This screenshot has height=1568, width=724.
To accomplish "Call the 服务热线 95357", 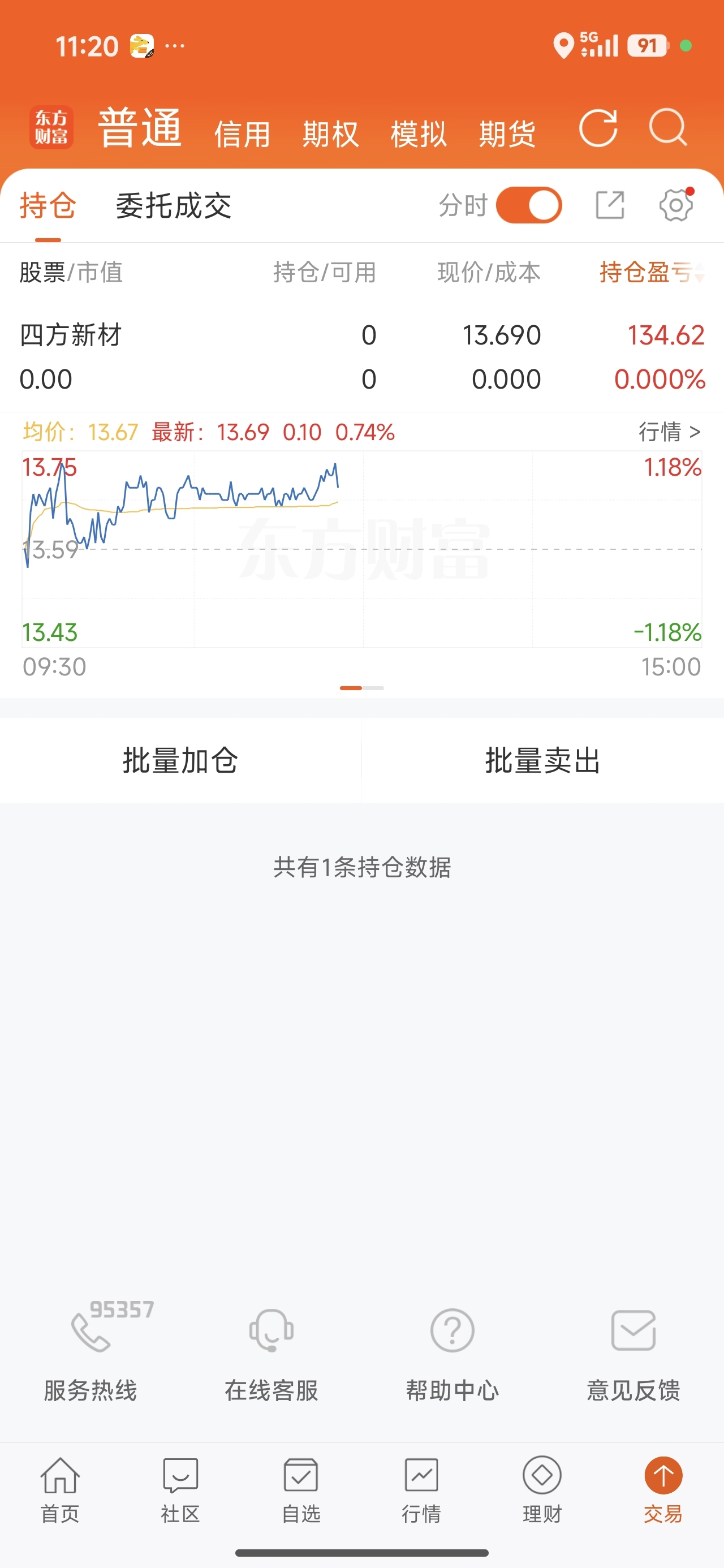I will [90, 1350].
